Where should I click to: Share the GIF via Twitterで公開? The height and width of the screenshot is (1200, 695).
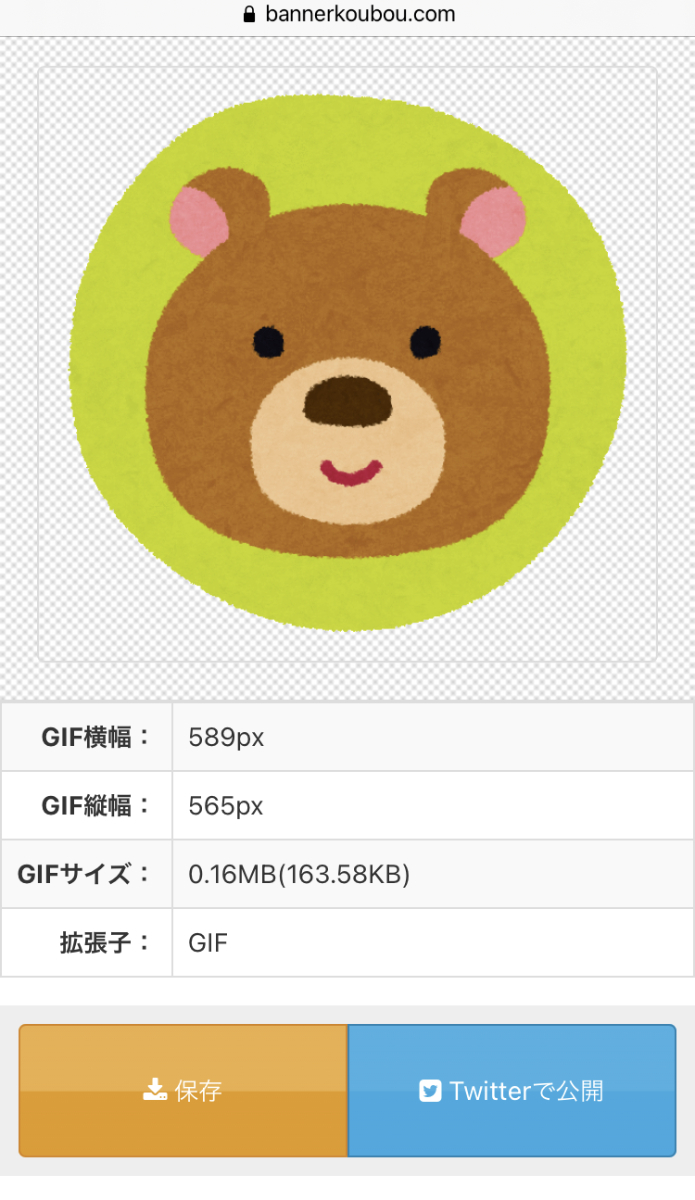(512, 1090)
